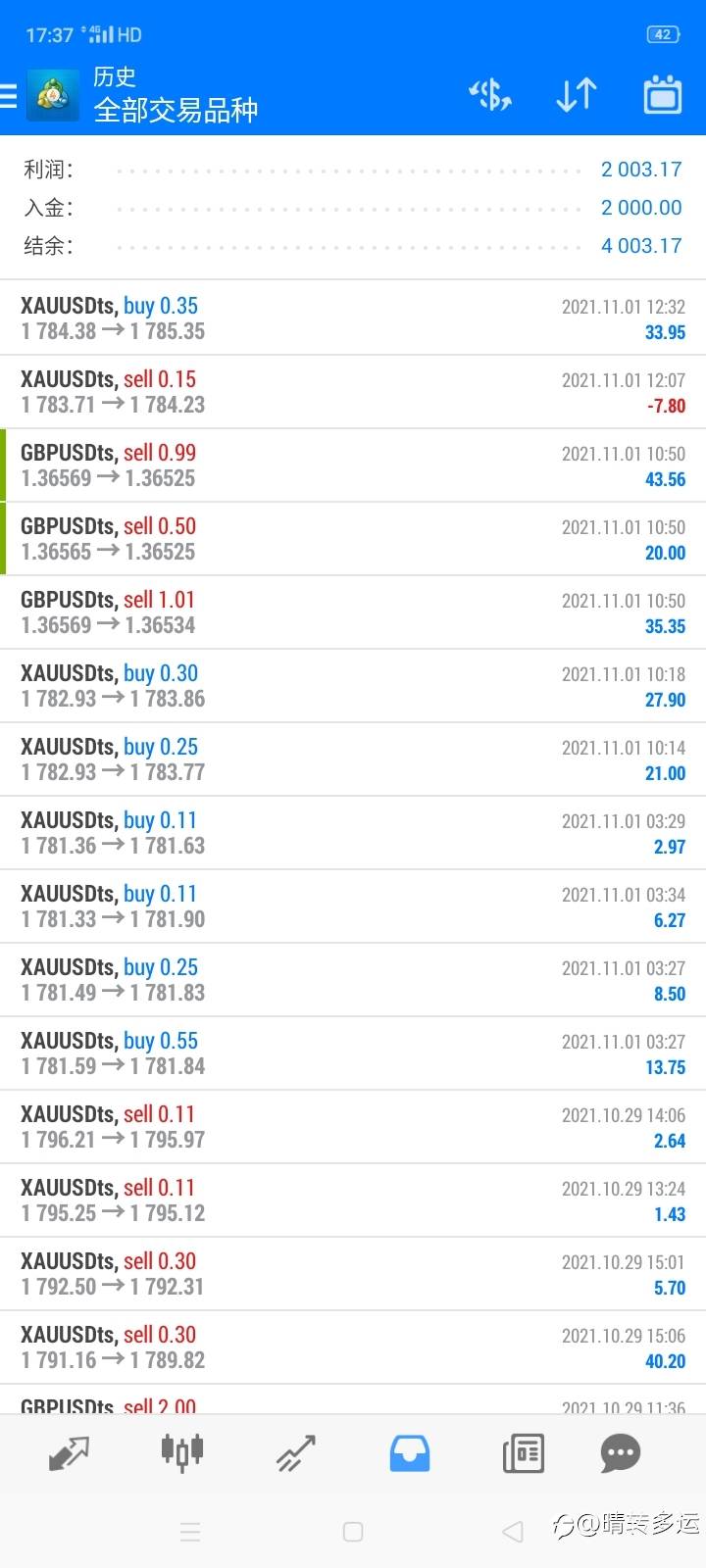Open the symbol filter currency icon
706x1568 pixels.
pyautogui.click(x=490, y=95)
